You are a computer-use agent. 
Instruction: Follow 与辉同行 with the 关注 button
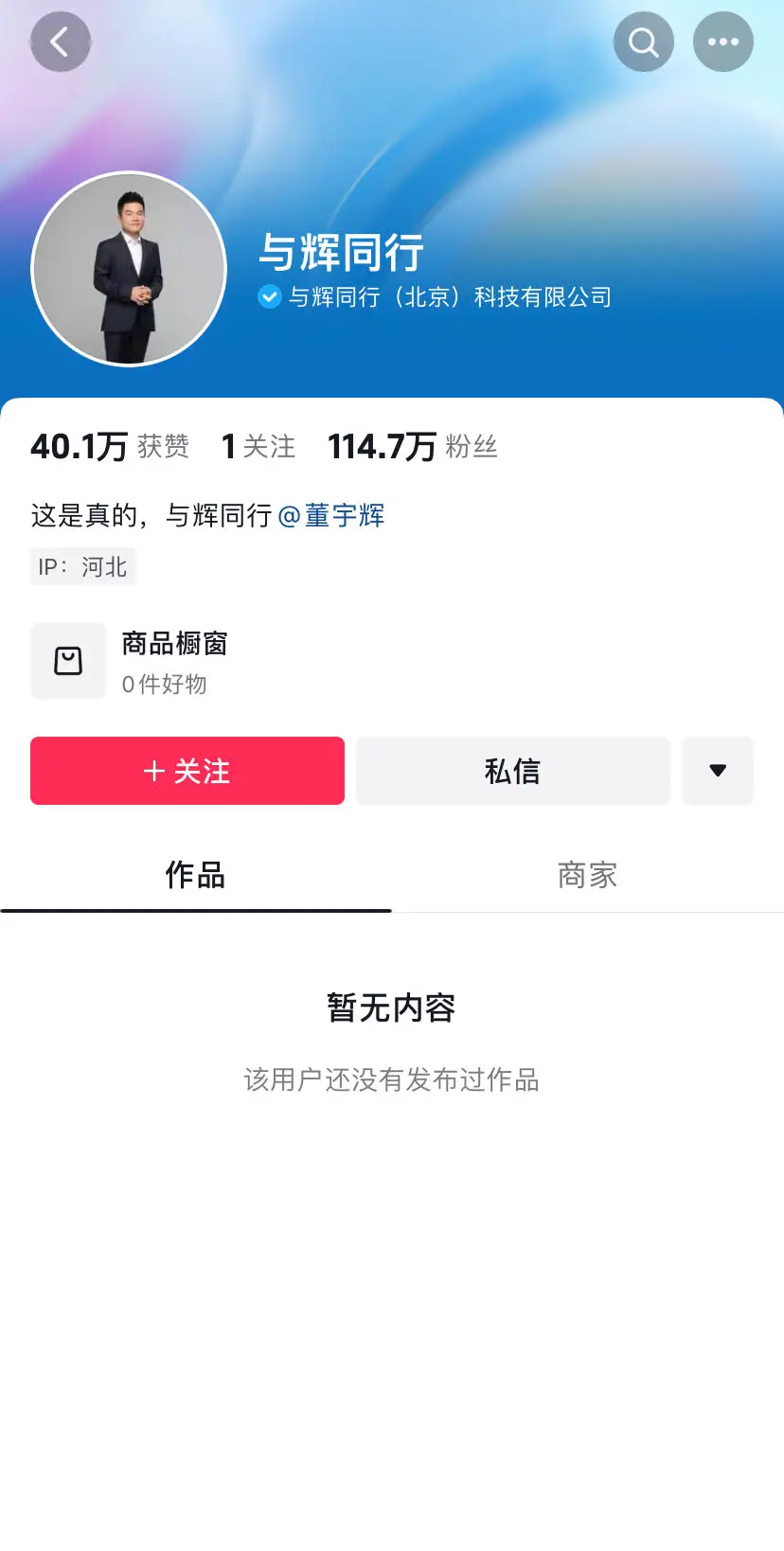(187, 771)
